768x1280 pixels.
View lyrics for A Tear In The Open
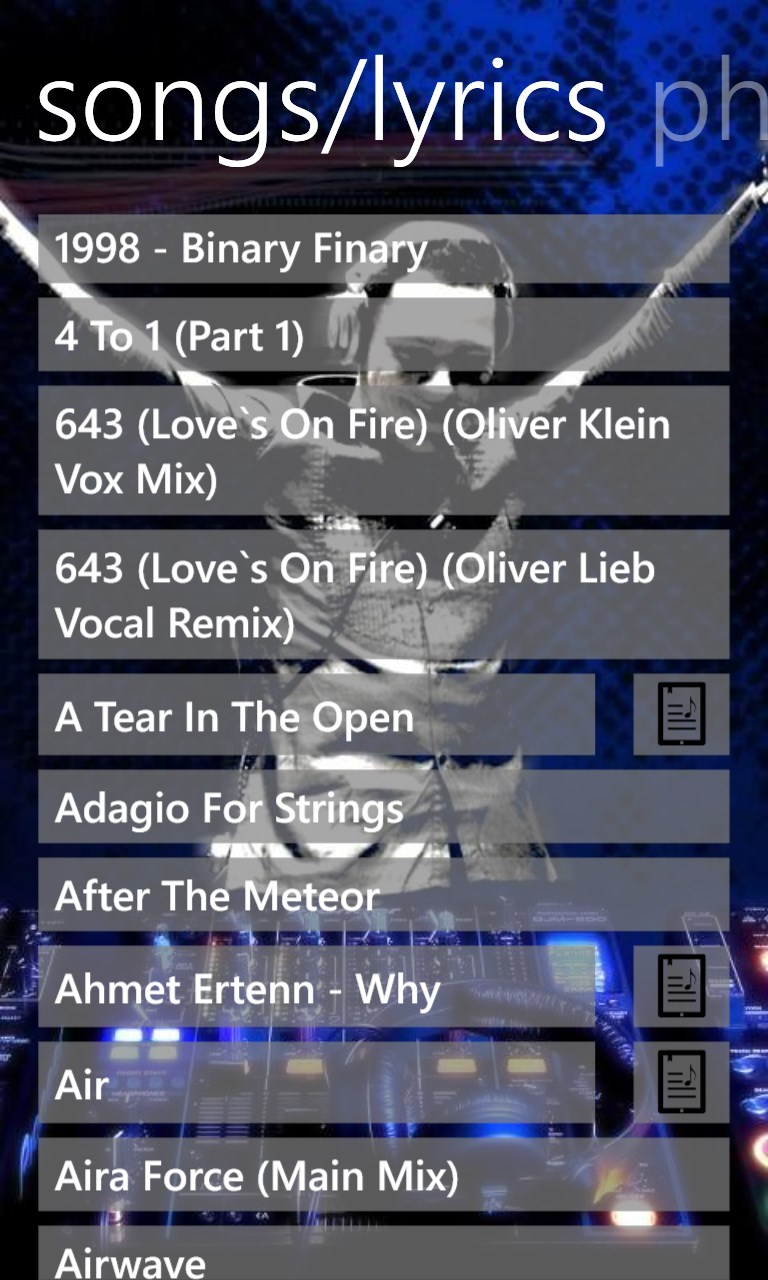point(681,715)
